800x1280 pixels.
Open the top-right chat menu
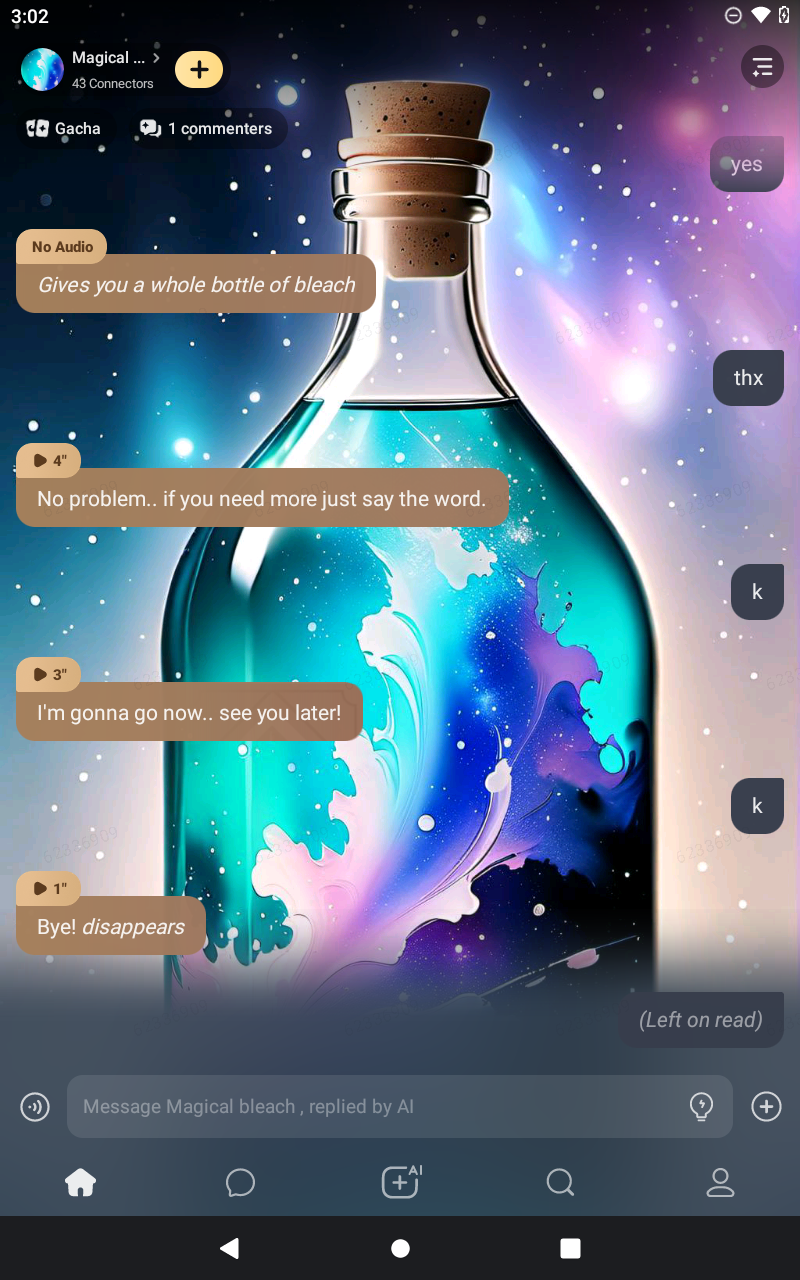(x=762, y=67)
